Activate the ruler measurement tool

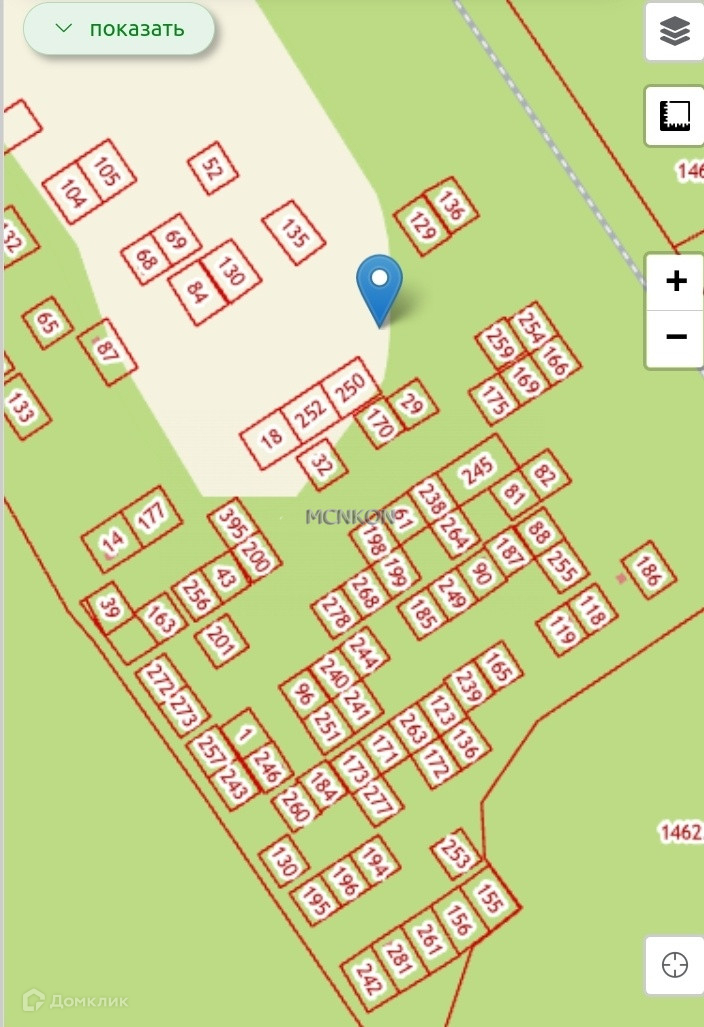pos(674,116)
